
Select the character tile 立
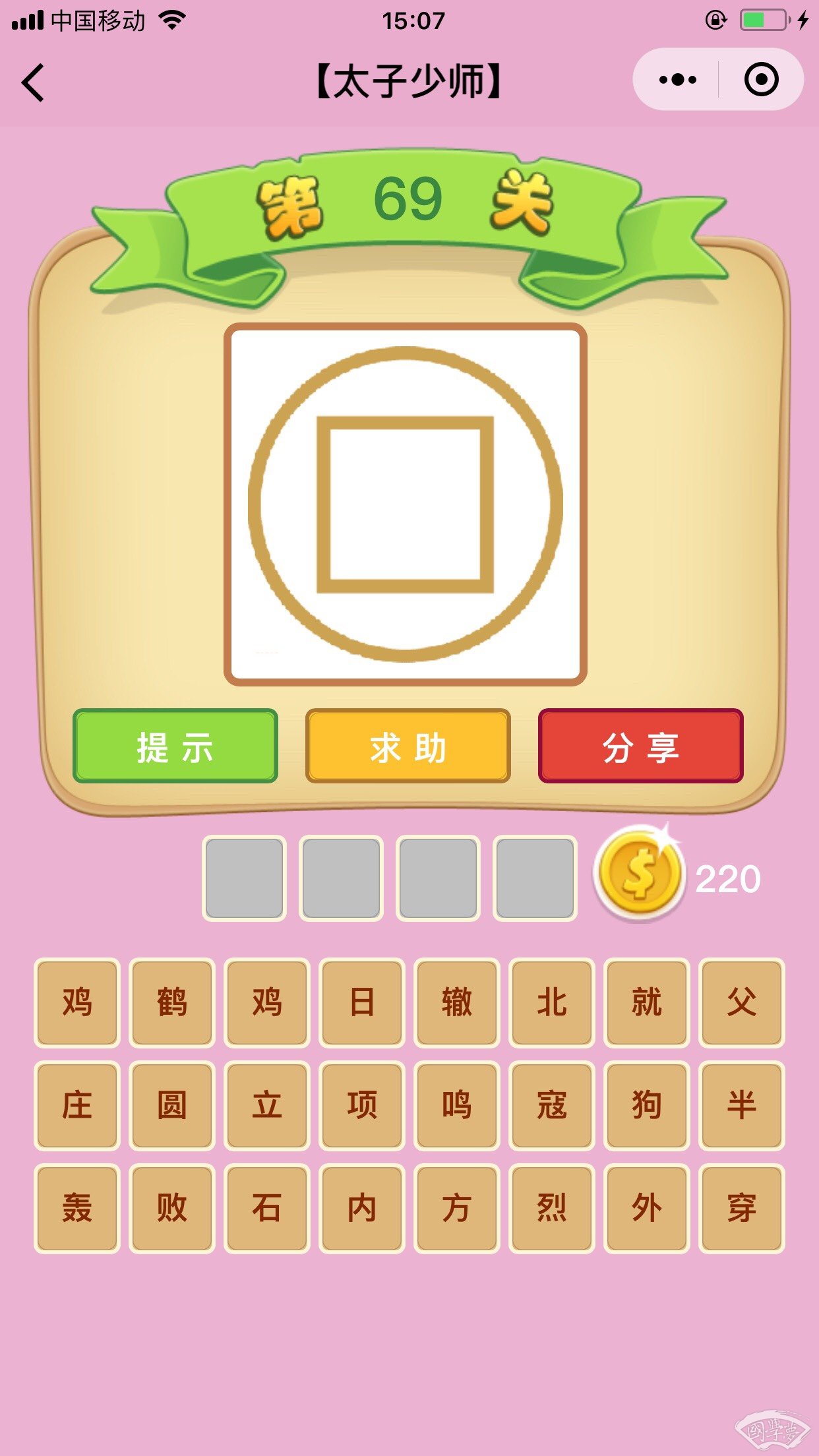(267, 1105)
